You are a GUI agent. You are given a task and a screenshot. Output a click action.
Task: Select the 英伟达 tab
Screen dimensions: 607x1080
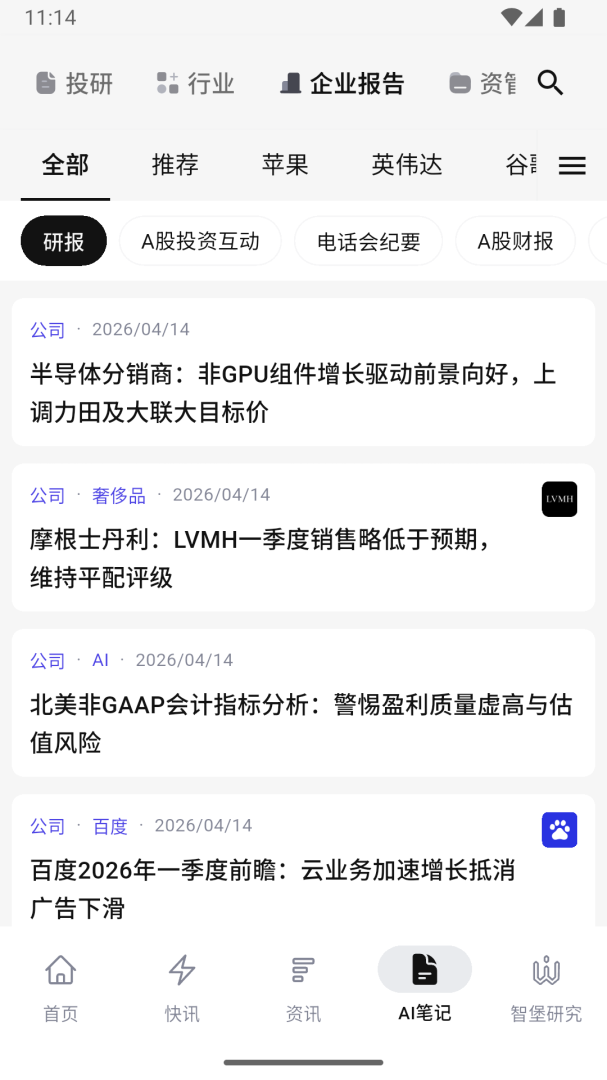(406, 165)
